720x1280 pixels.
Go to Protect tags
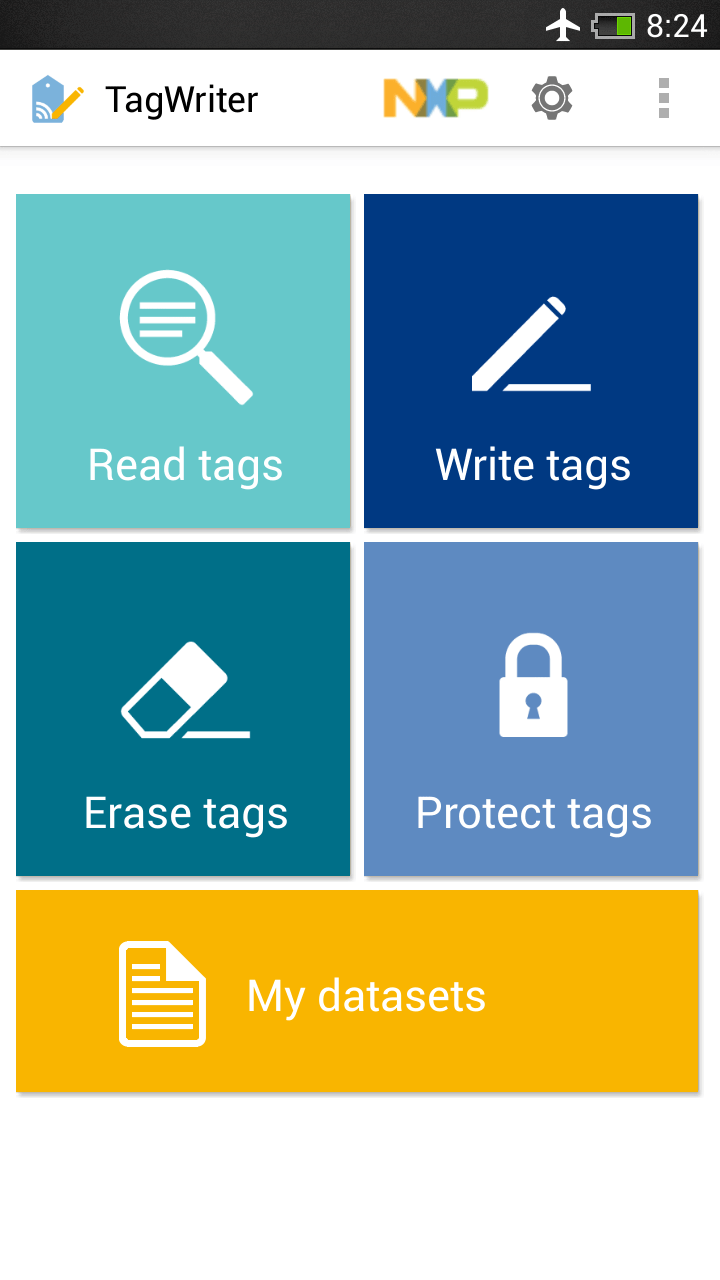pyautogui.click(x=531, y=709)
